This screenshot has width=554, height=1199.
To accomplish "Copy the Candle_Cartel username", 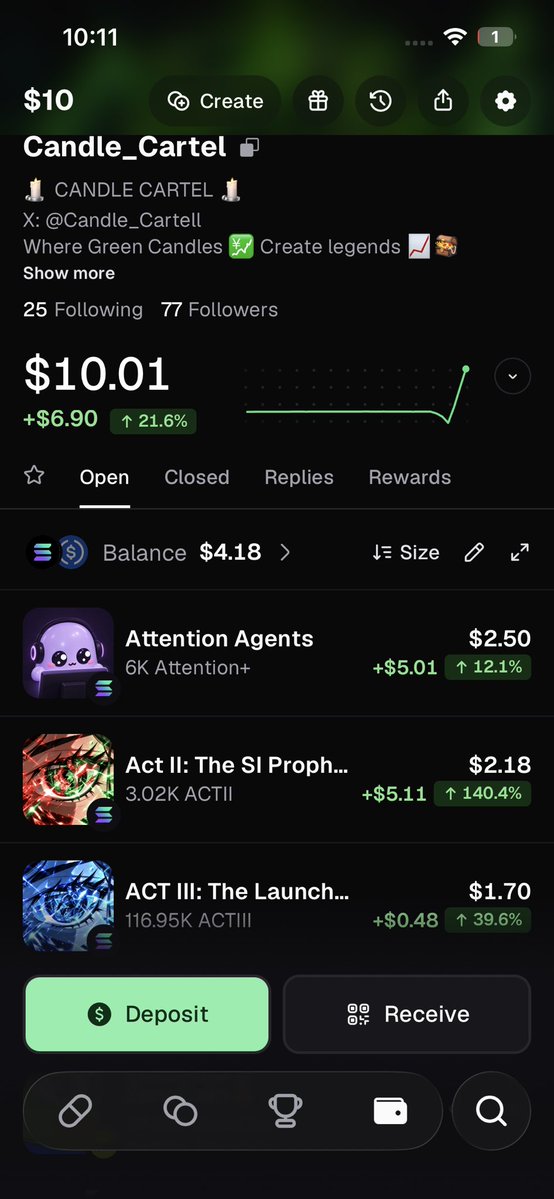I will (249, 148).
